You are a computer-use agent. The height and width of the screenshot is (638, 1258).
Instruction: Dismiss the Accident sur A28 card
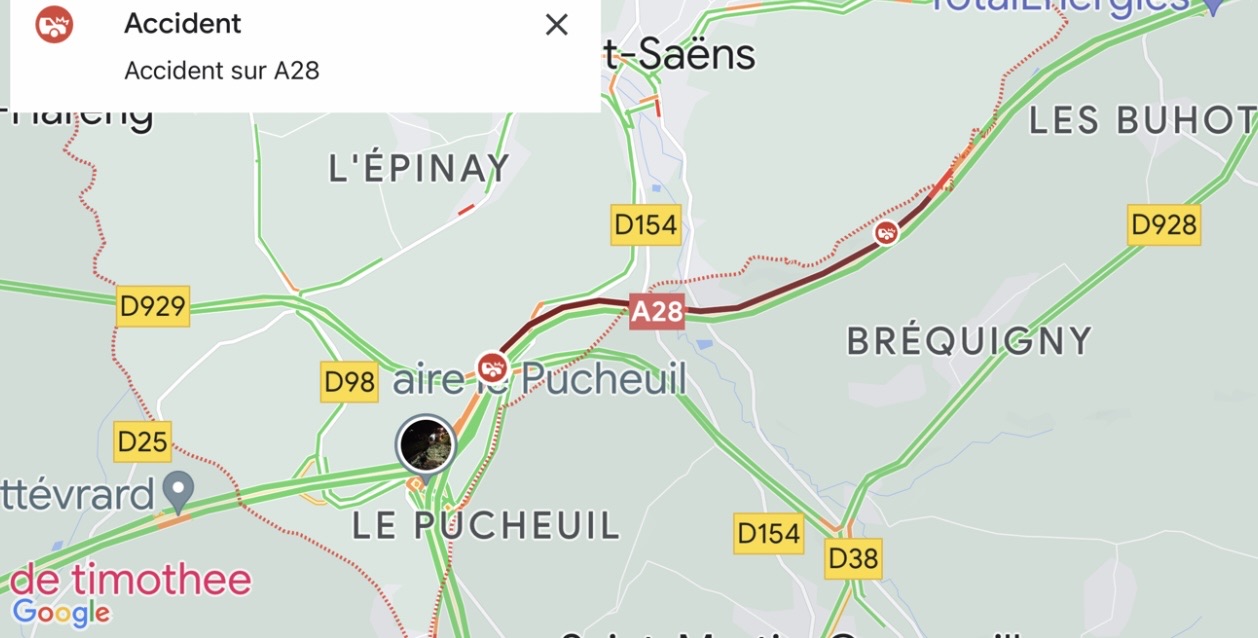click(x=556, y=25)
